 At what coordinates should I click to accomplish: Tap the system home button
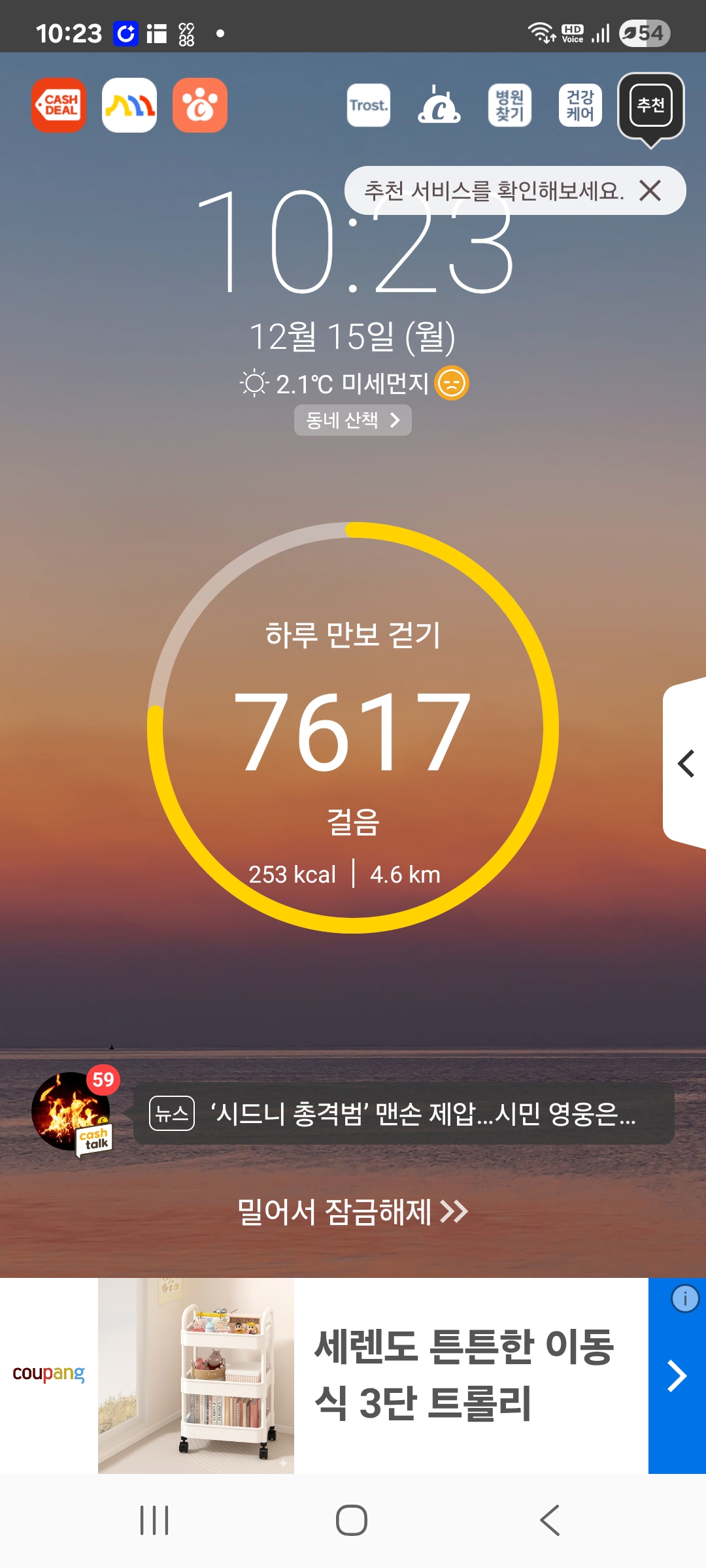coord(352,1520)
